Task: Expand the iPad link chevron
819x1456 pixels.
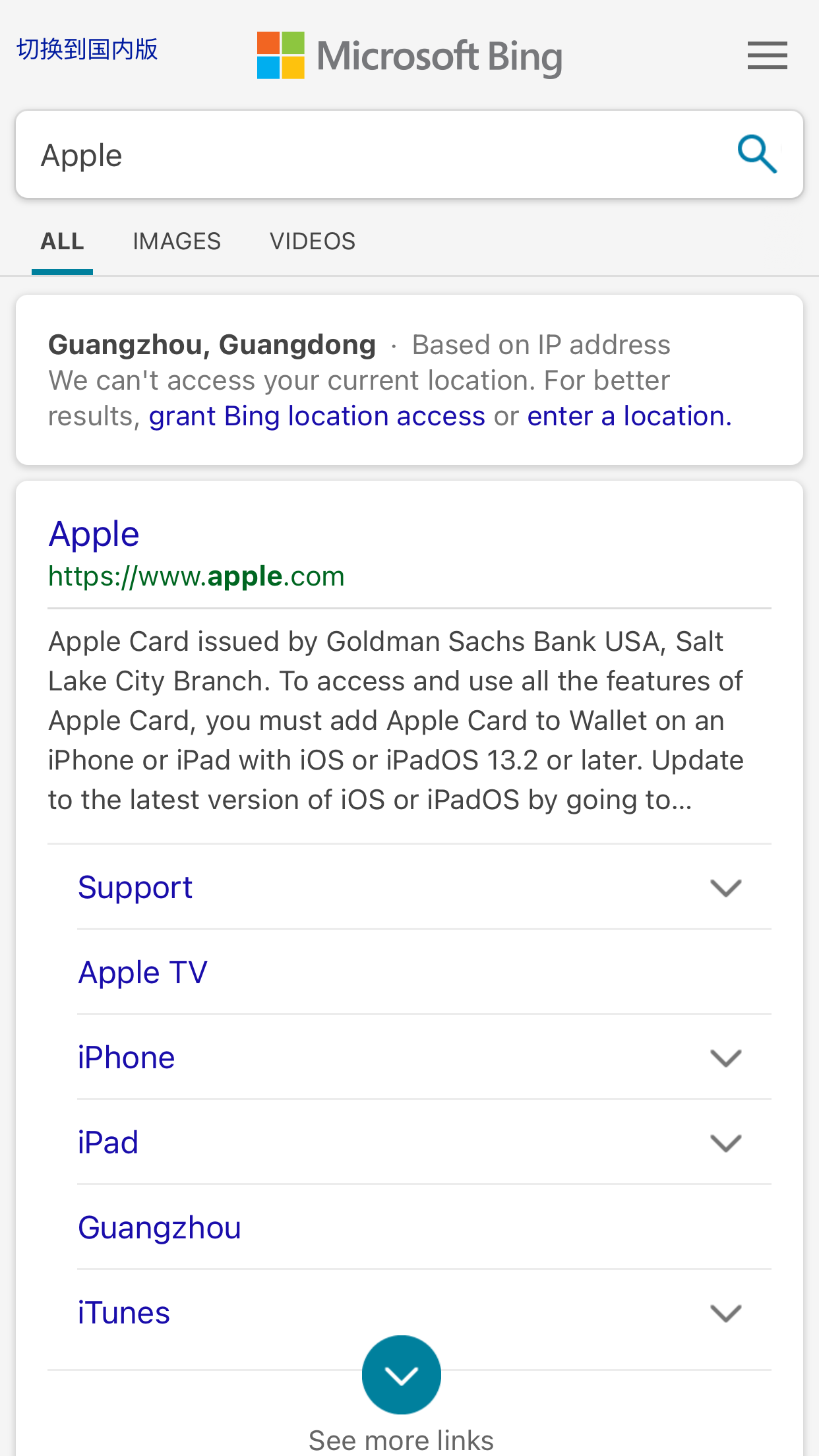Action: pyautogui.click(x=726, y=1142)
